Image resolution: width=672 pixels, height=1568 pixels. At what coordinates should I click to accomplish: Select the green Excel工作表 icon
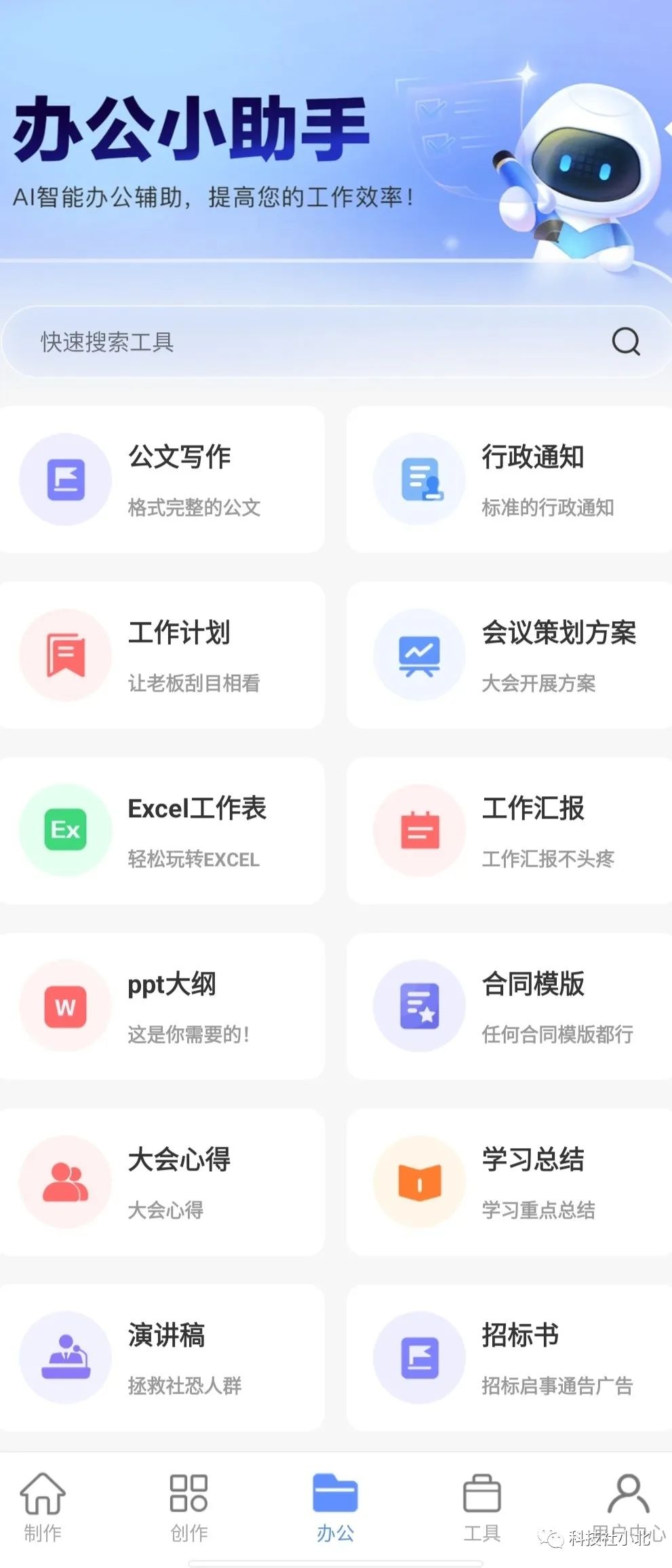point(66,829)
